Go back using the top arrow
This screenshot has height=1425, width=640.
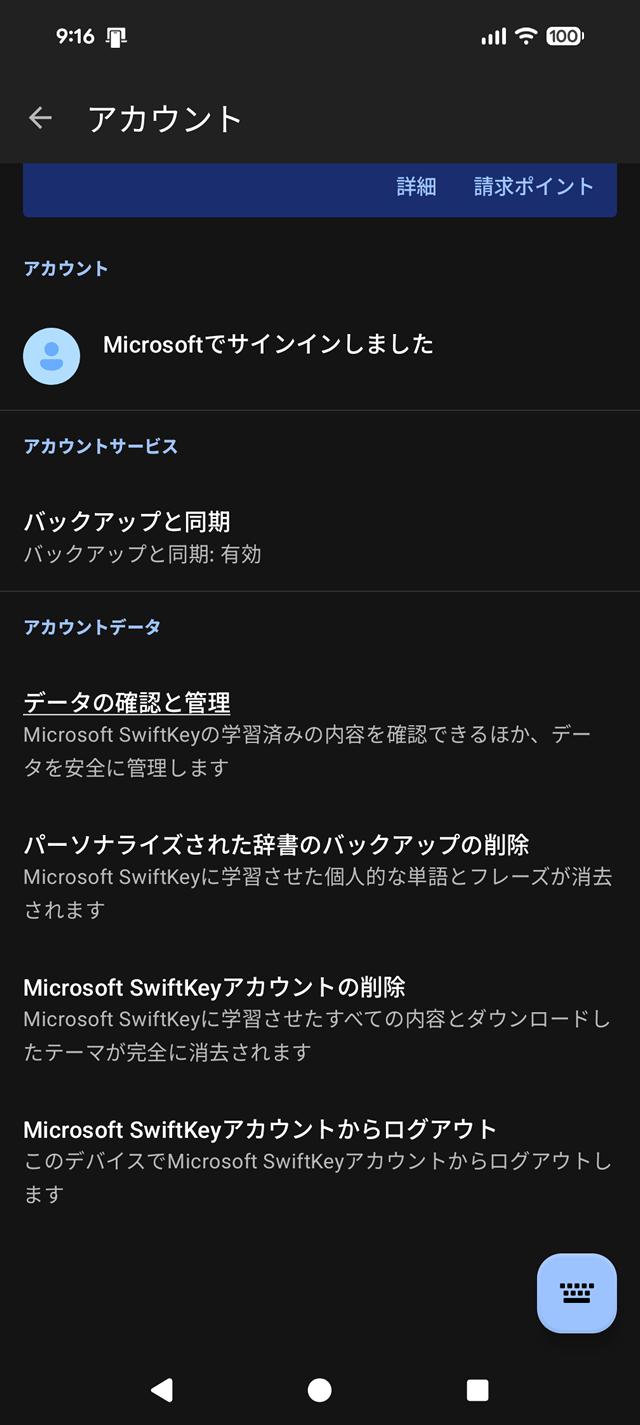(40, 118)
